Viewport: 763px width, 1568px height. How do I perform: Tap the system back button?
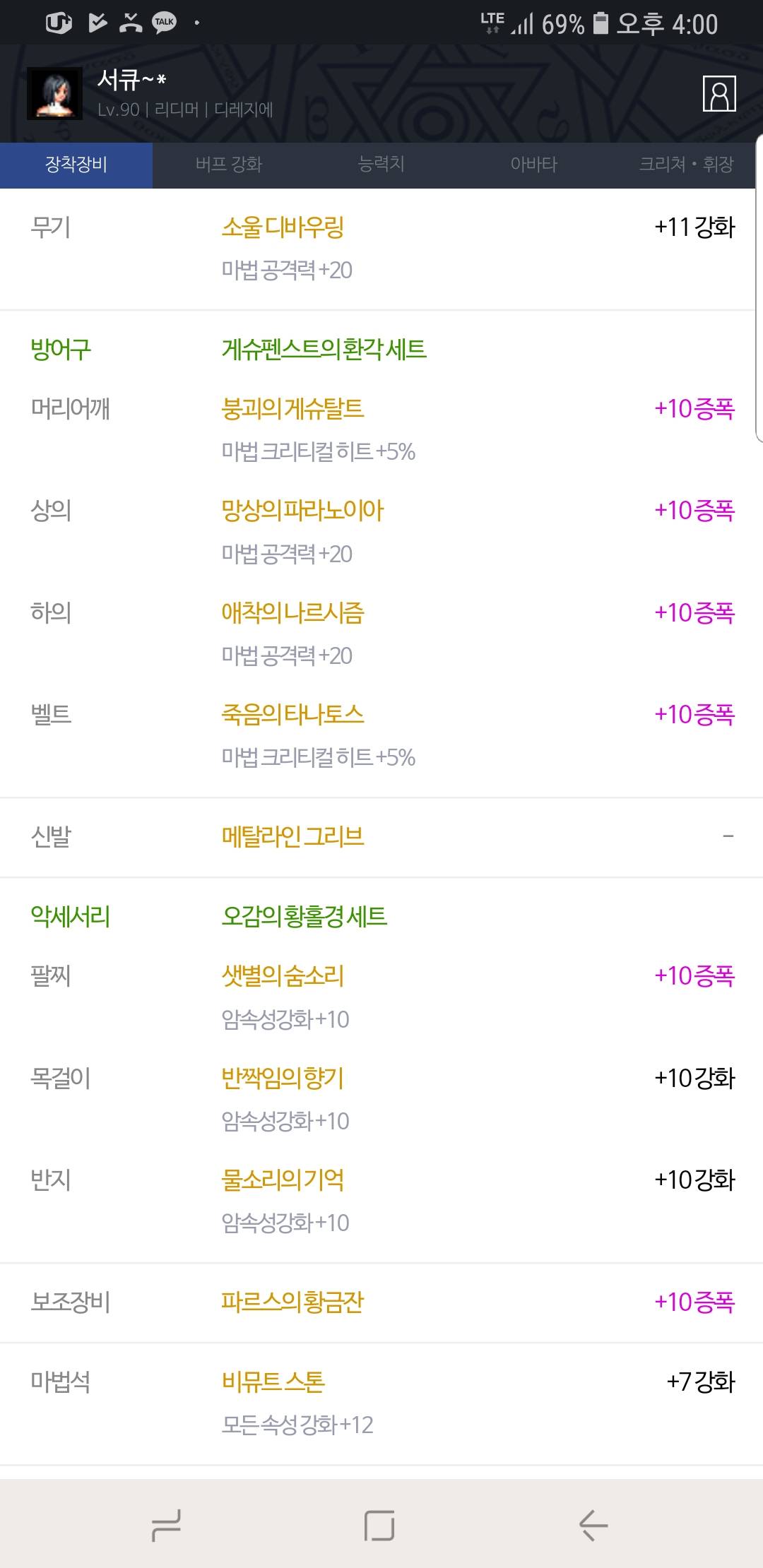tap(593, 1526)
